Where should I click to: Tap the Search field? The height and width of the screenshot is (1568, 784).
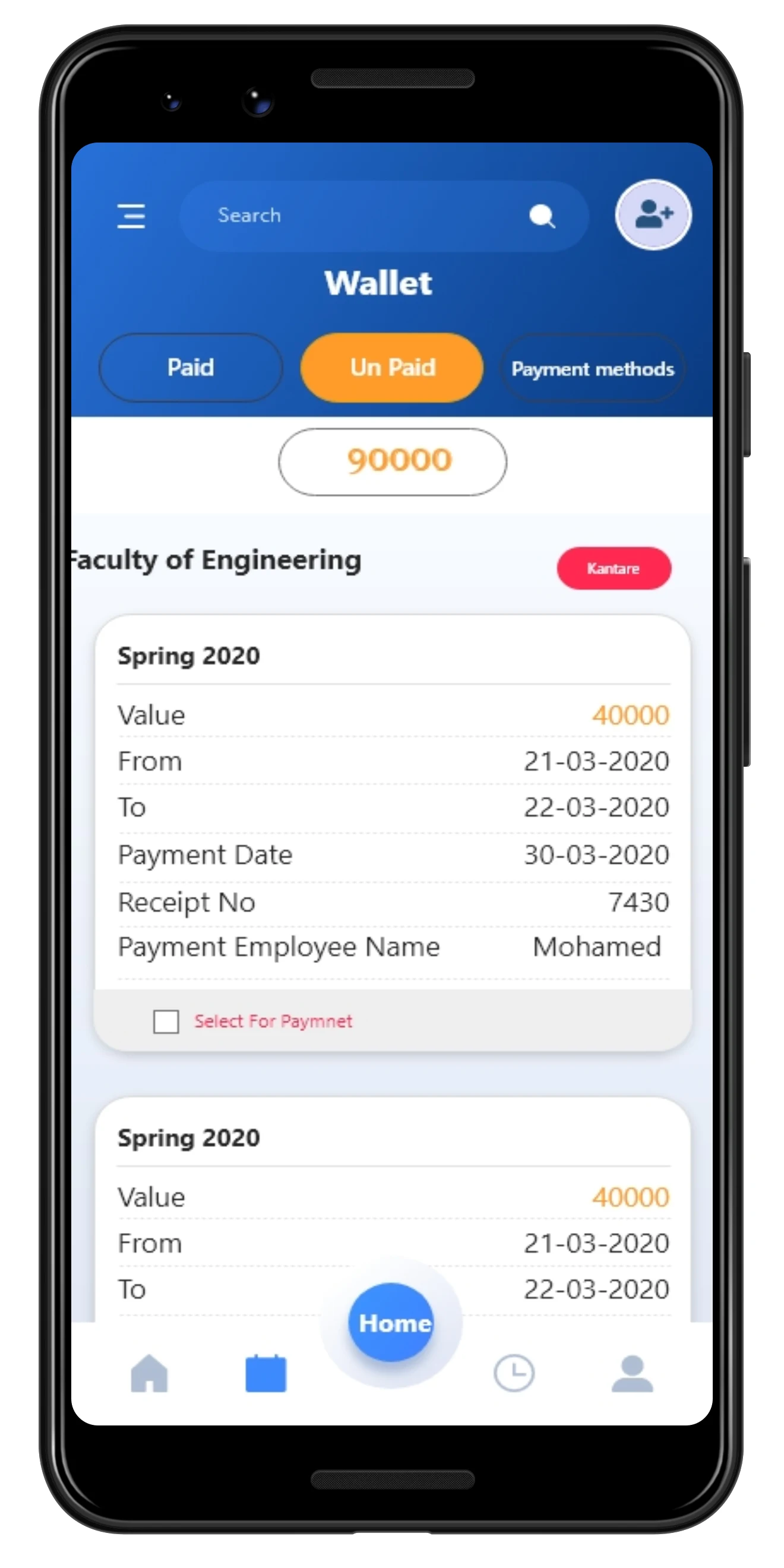[384, 216]
